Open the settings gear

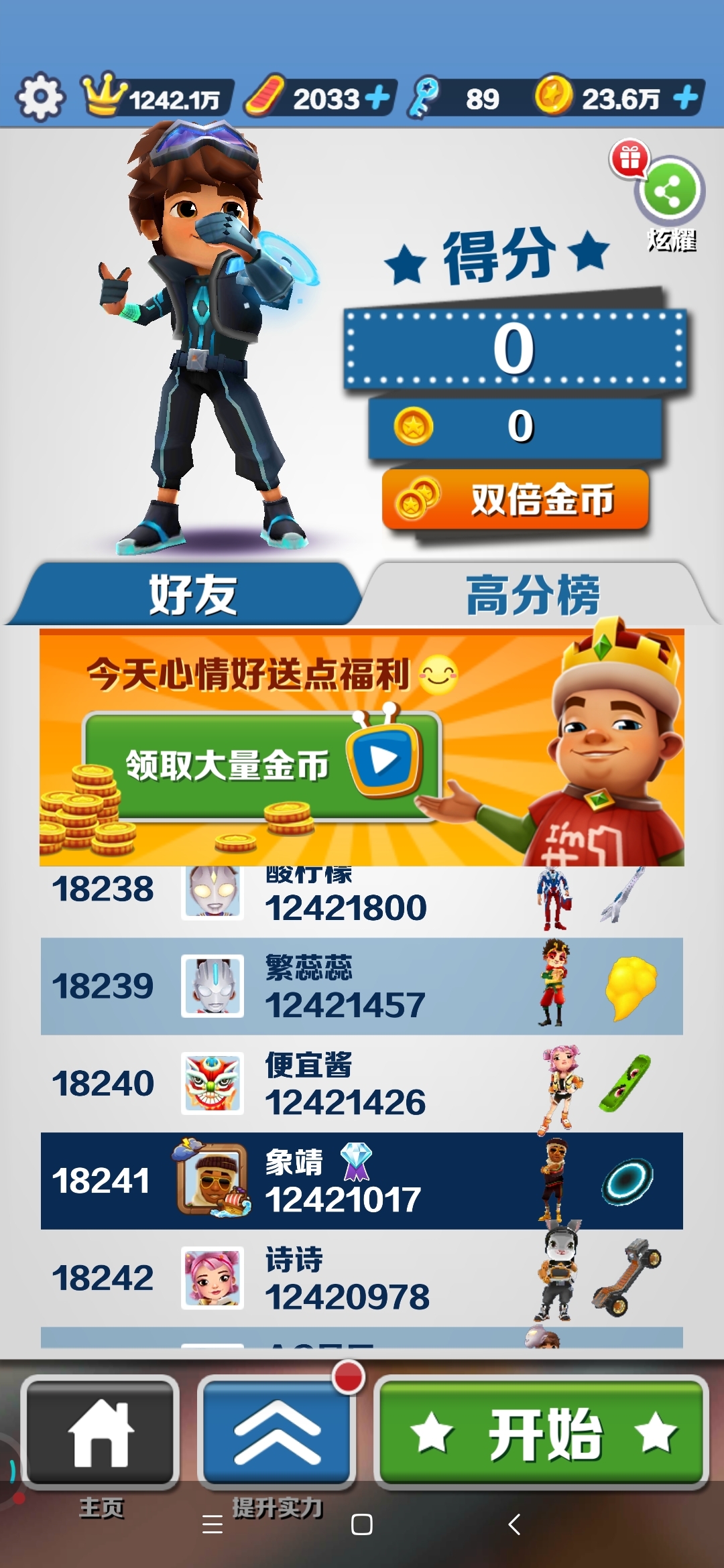pos(40,97)
